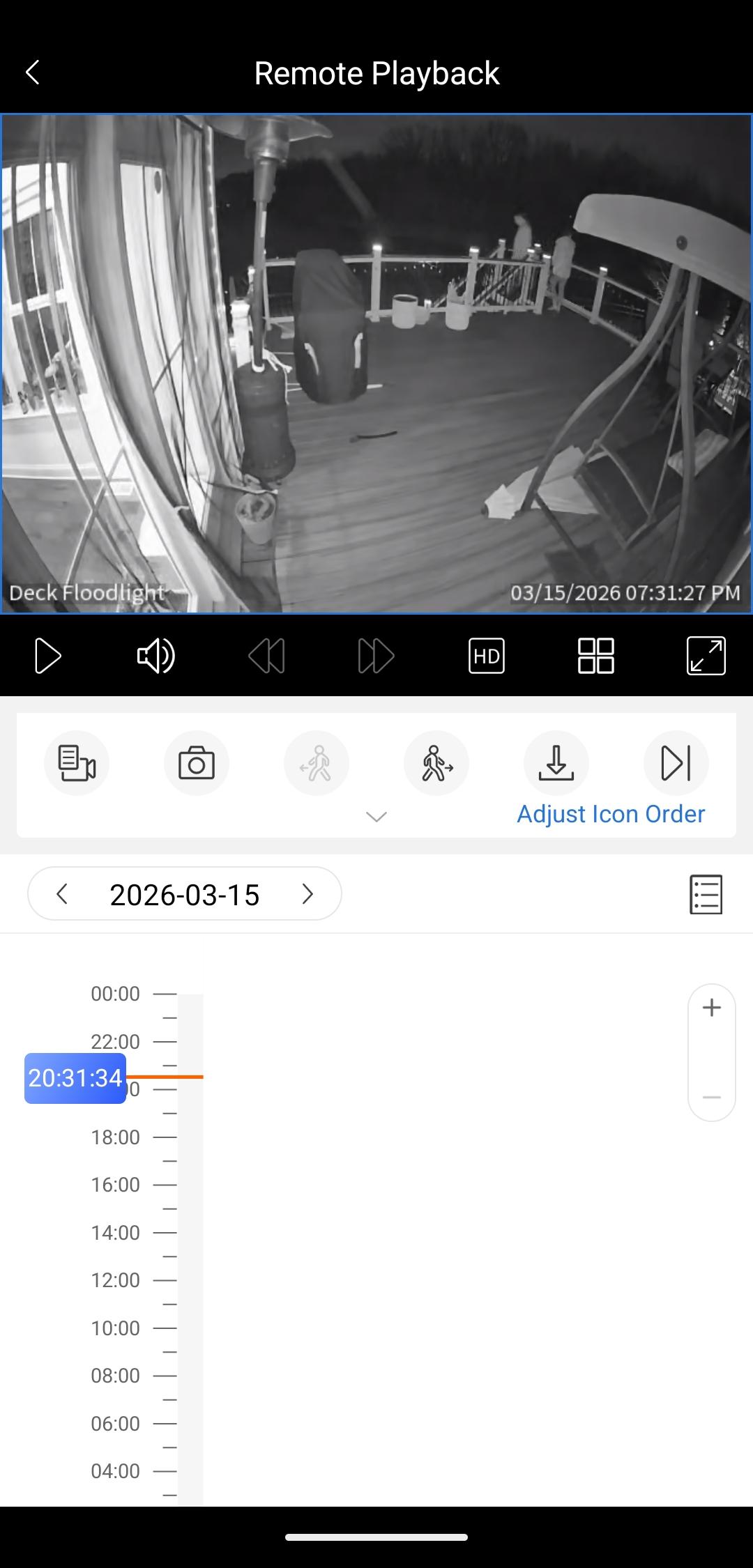Screen dimensions: 753x1568
Task: Download the recording
Action: 556,763
